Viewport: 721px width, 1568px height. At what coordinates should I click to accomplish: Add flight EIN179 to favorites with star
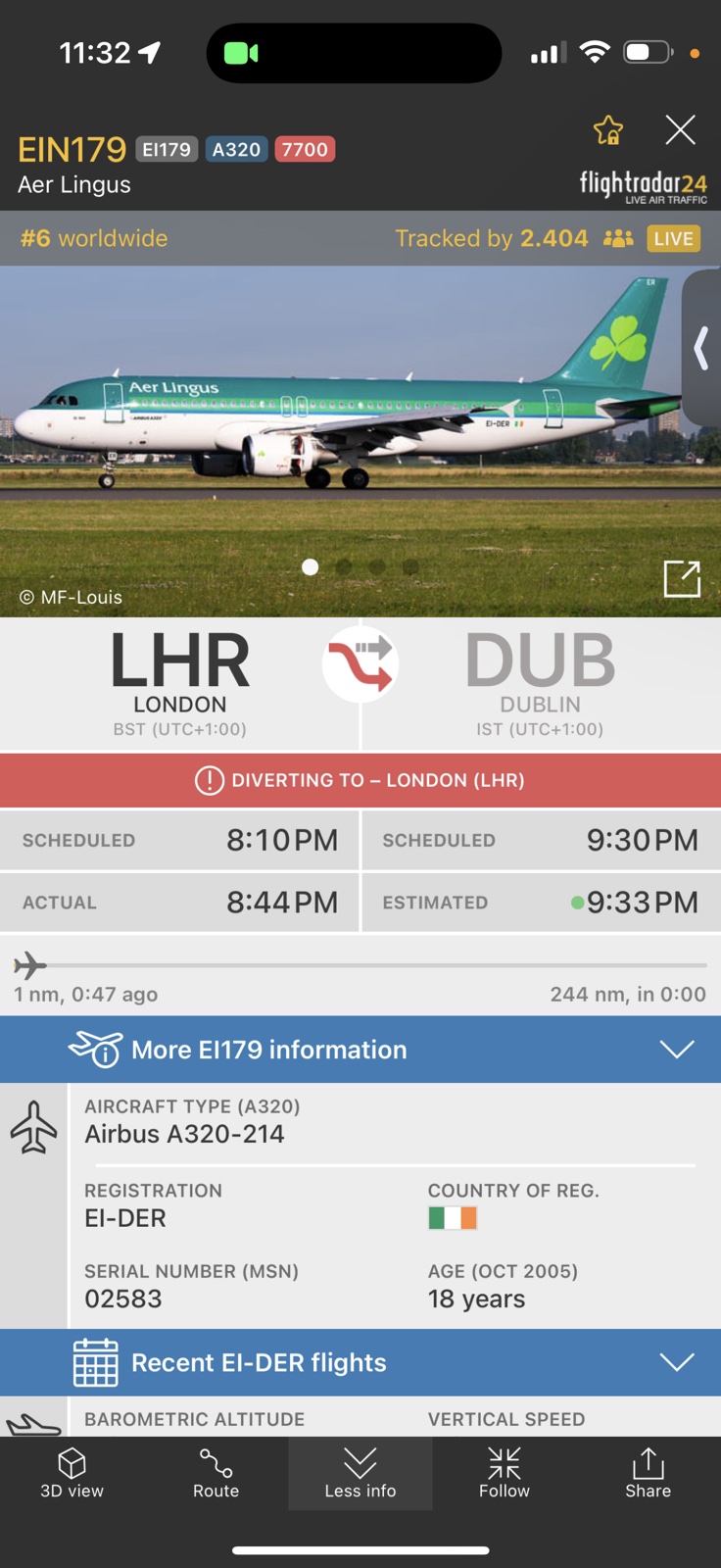pos(608,130)
